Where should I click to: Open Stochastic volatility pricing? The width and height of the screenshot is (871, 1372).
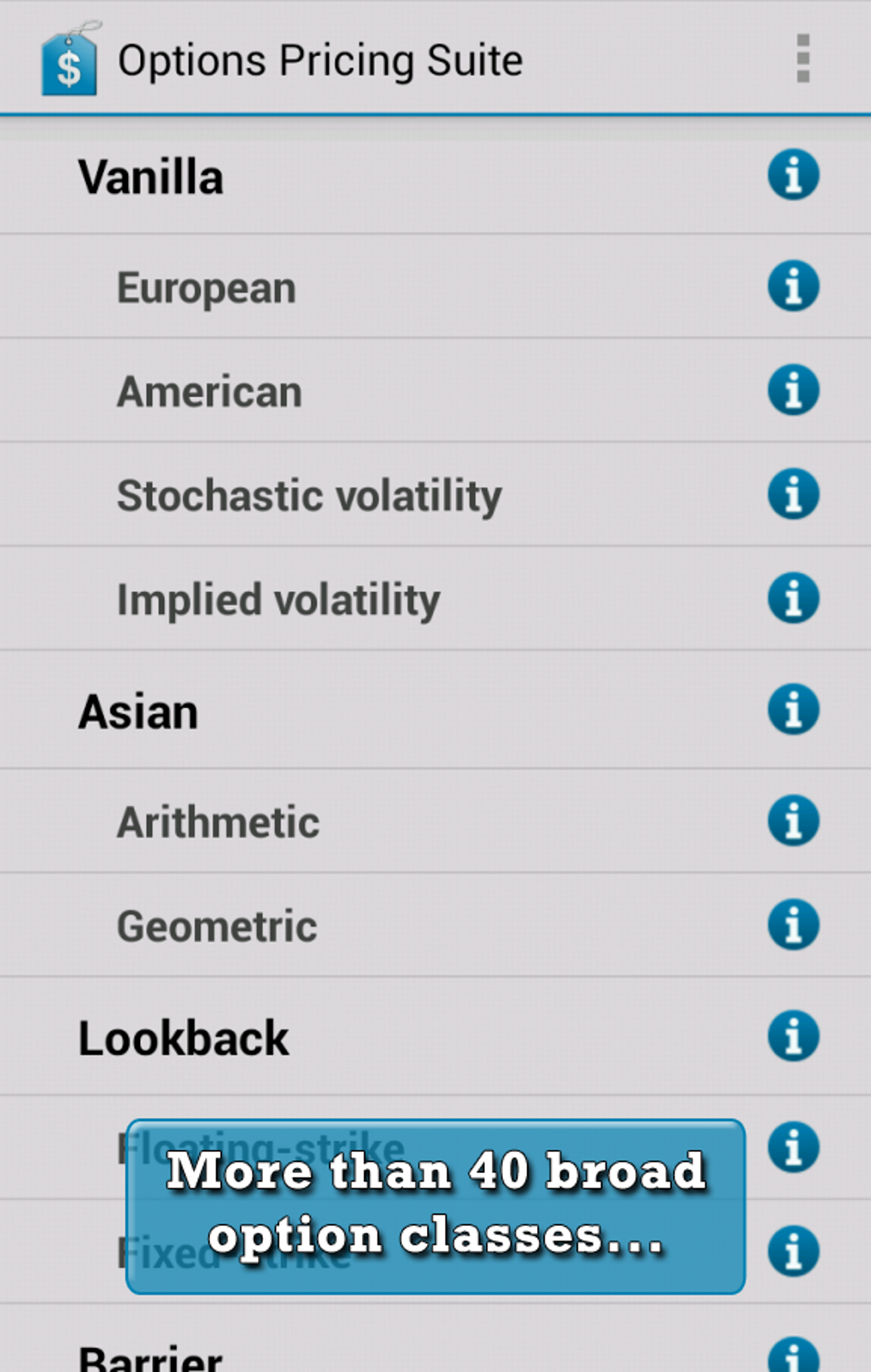pyautogui.click(x=435, y=495)
